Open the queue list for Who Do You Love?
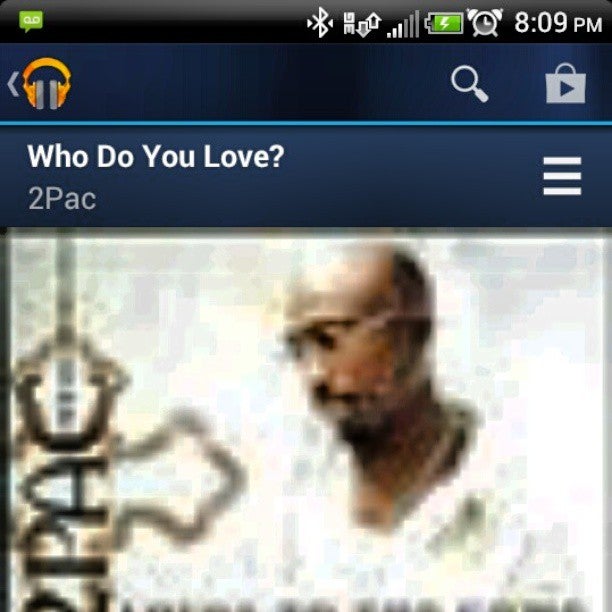 pos(562,177)
